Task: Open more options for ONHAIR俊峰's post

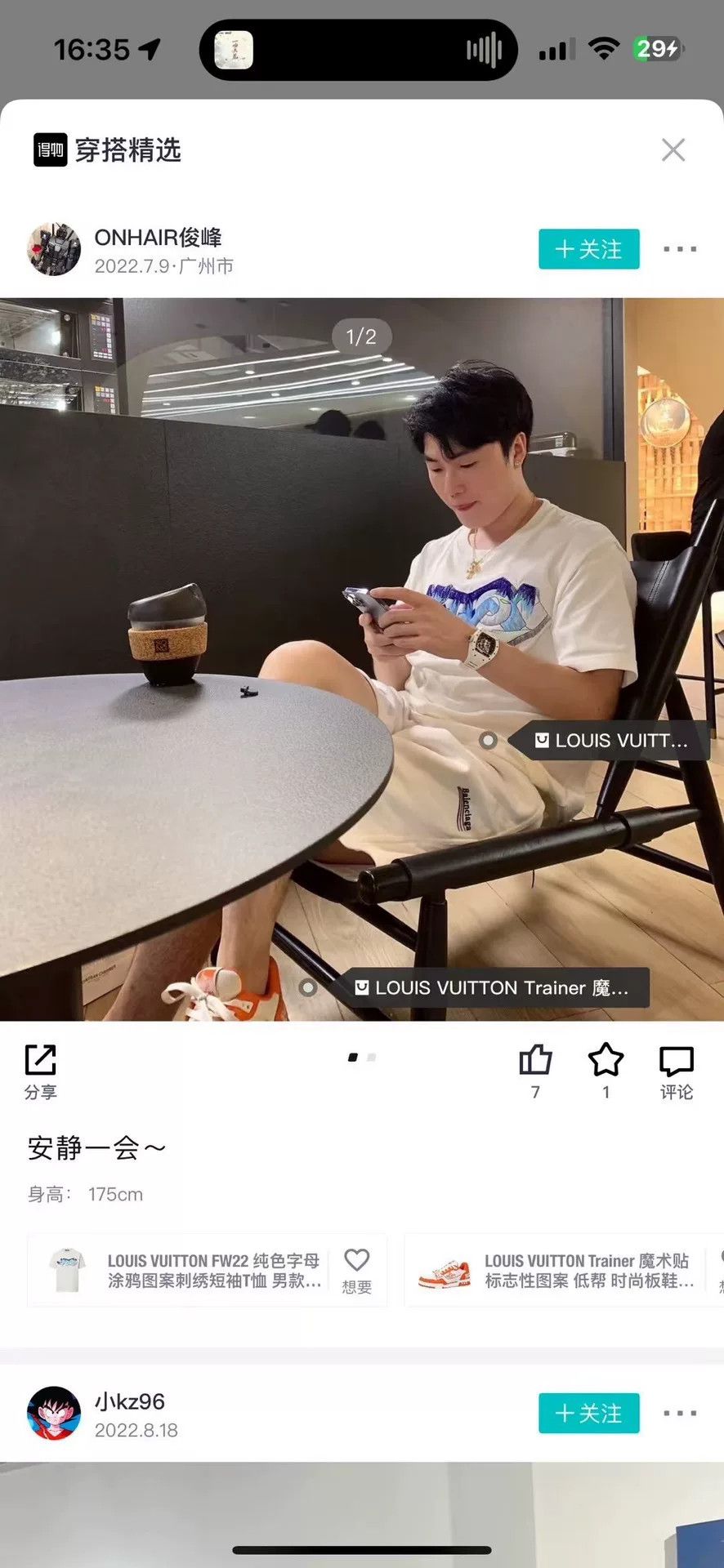Action: coord(679,249)
